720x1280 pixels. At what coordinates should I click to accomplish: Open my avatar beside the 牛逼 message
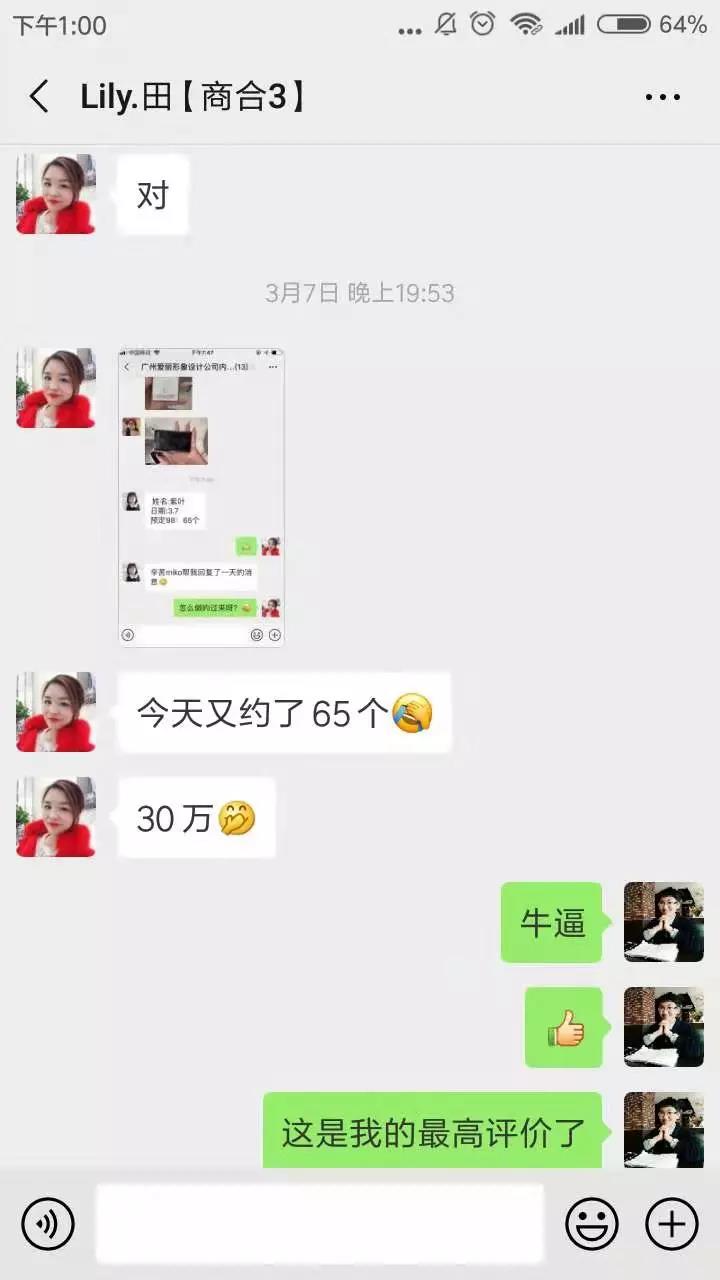pyautogui.click(x=664, y=922)
